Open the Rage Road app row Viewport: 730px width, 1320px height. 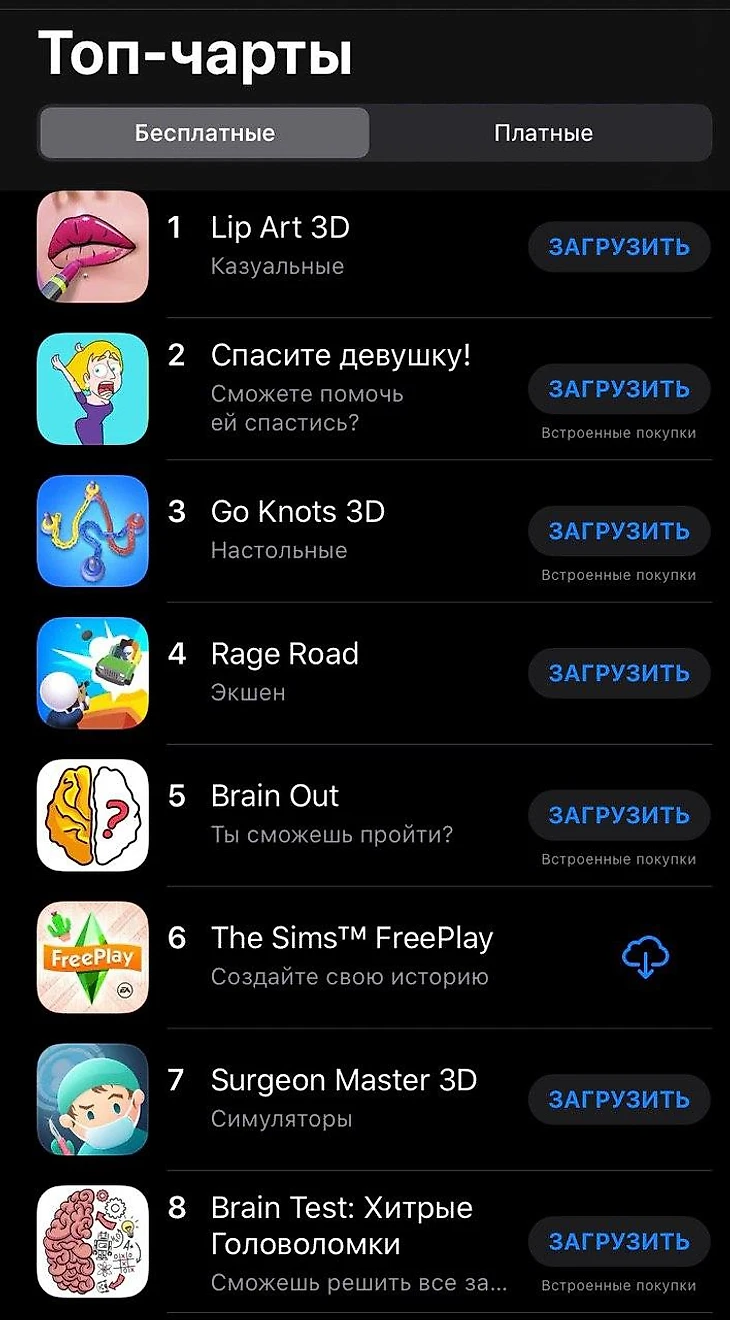284,654
